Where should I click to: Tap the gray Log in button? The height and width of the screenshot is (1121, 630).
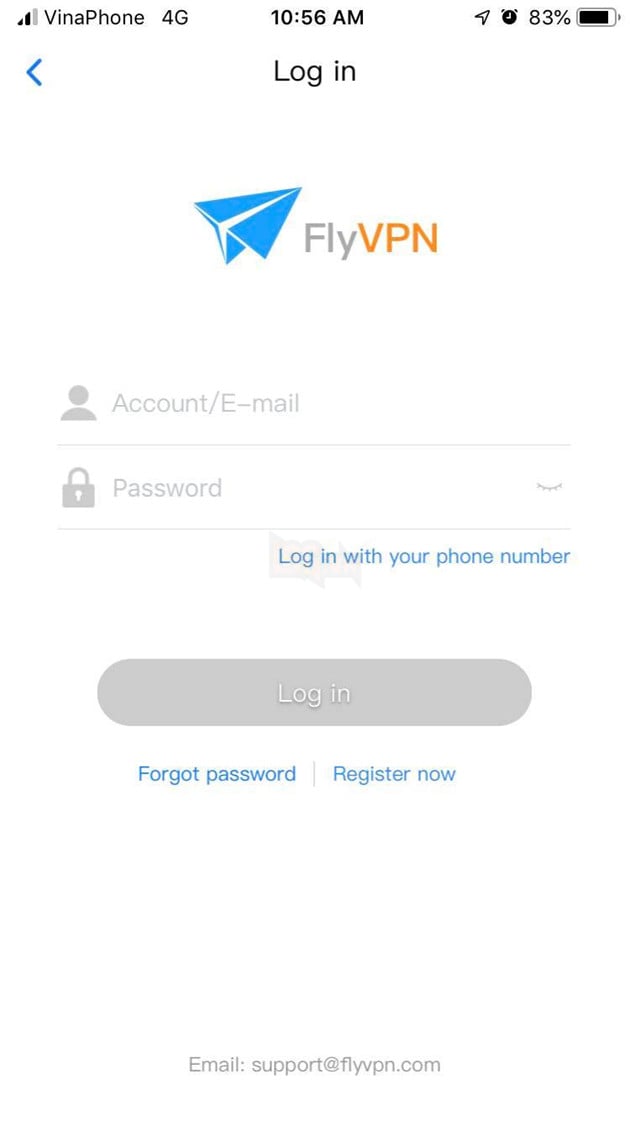[314, 692]
